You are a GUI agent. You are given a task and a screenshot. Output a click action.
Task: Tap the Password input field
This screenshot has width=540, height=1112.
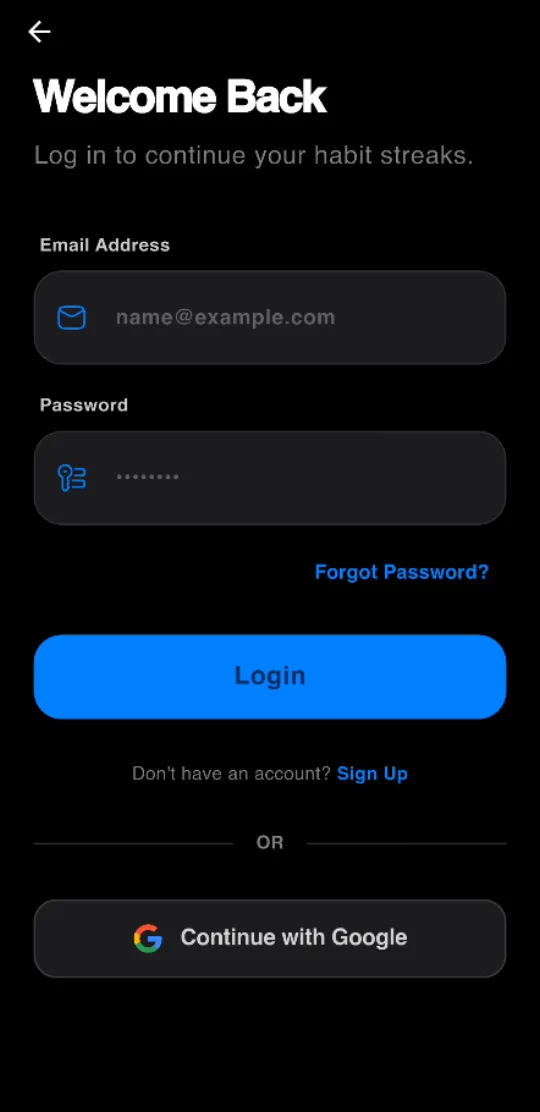click(270, 478)
